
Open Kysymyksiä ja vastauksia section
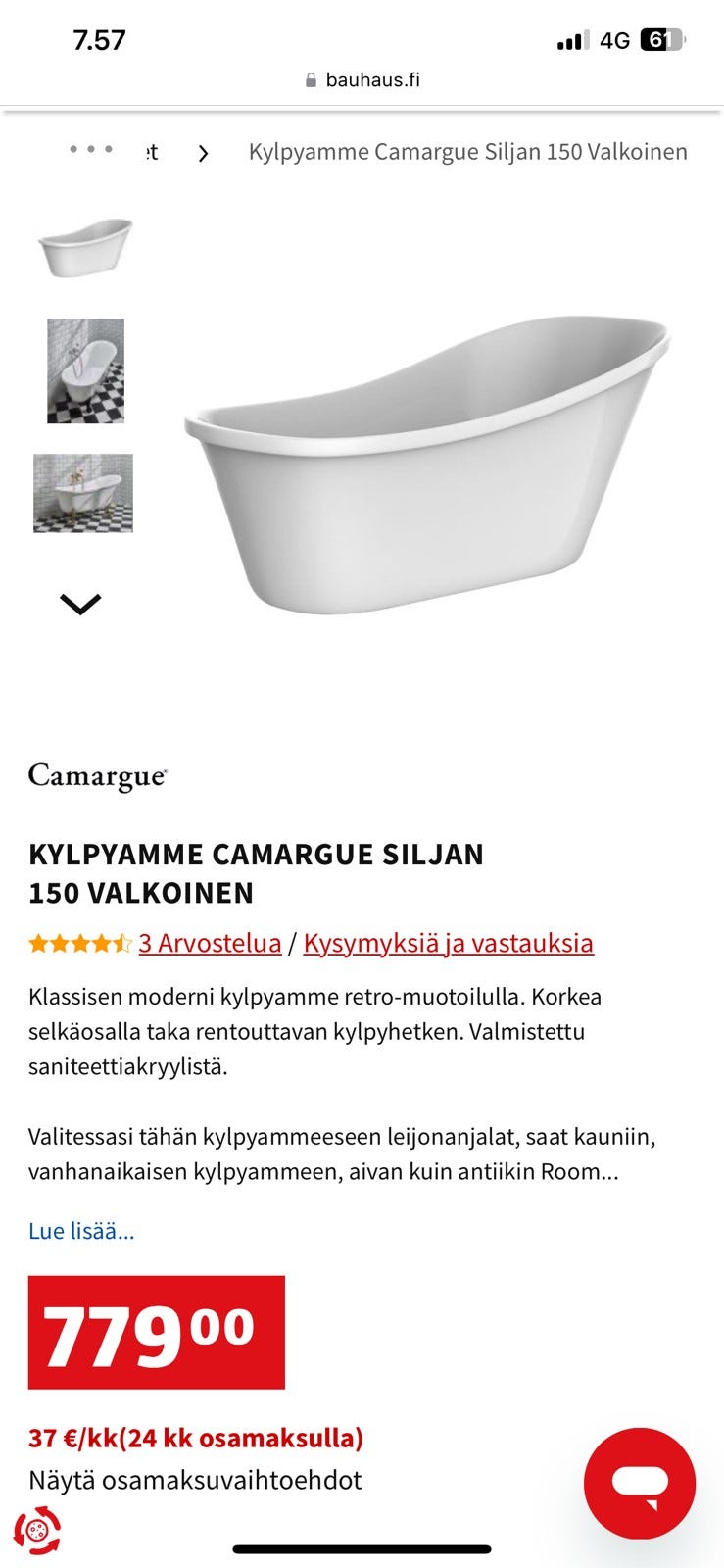[449, 944]
